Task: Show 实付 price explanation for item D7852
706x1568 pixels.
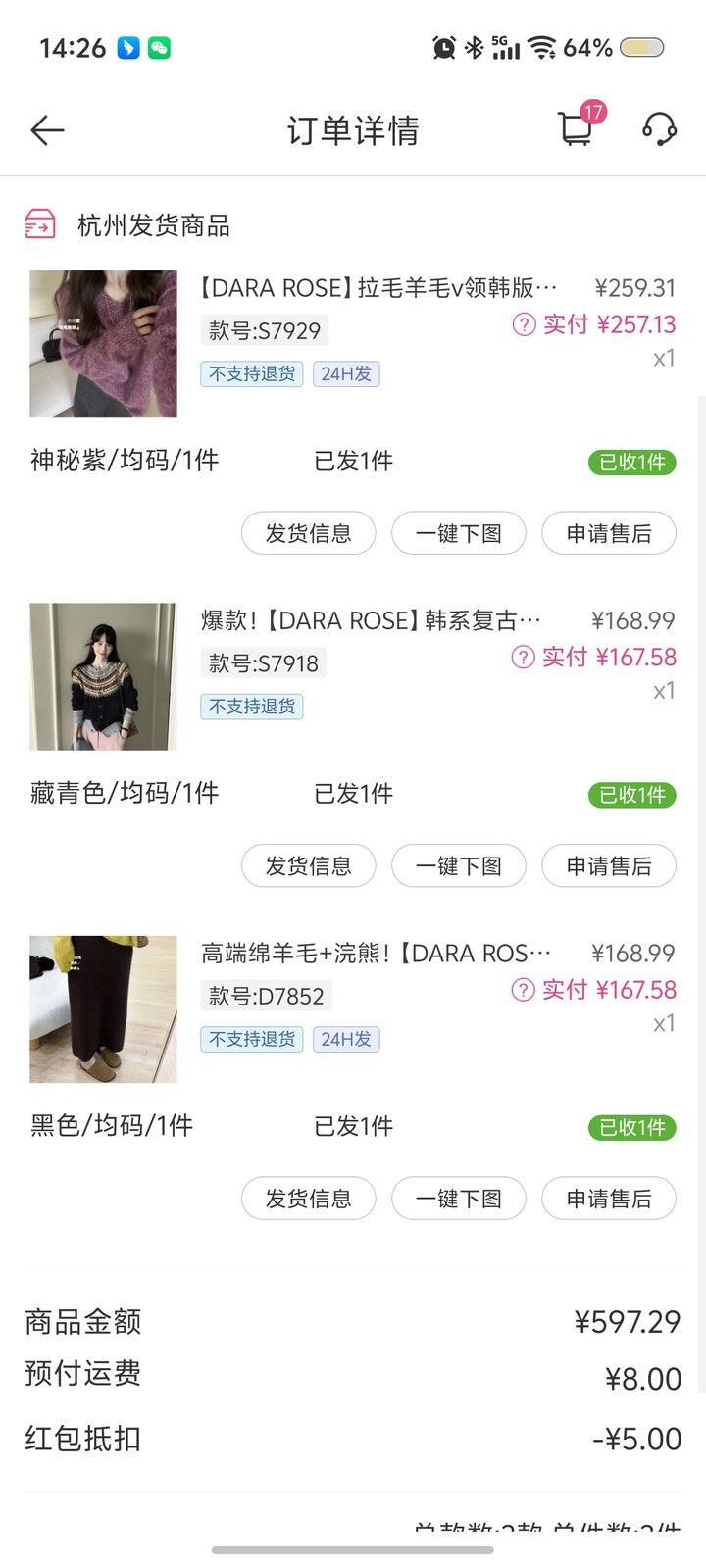Action: (525, 990)
